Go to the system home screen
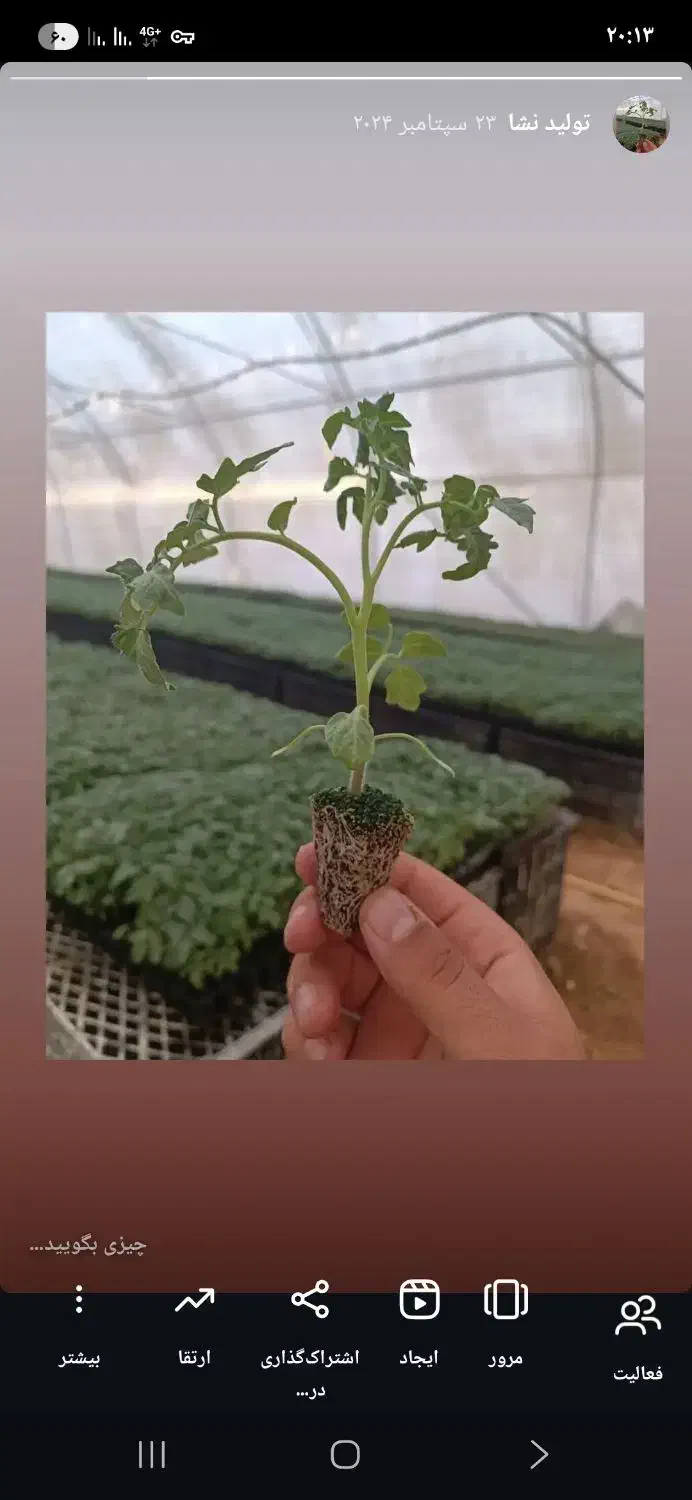This screenshot has width=692, height=1500. click(x=345, y=1454)
